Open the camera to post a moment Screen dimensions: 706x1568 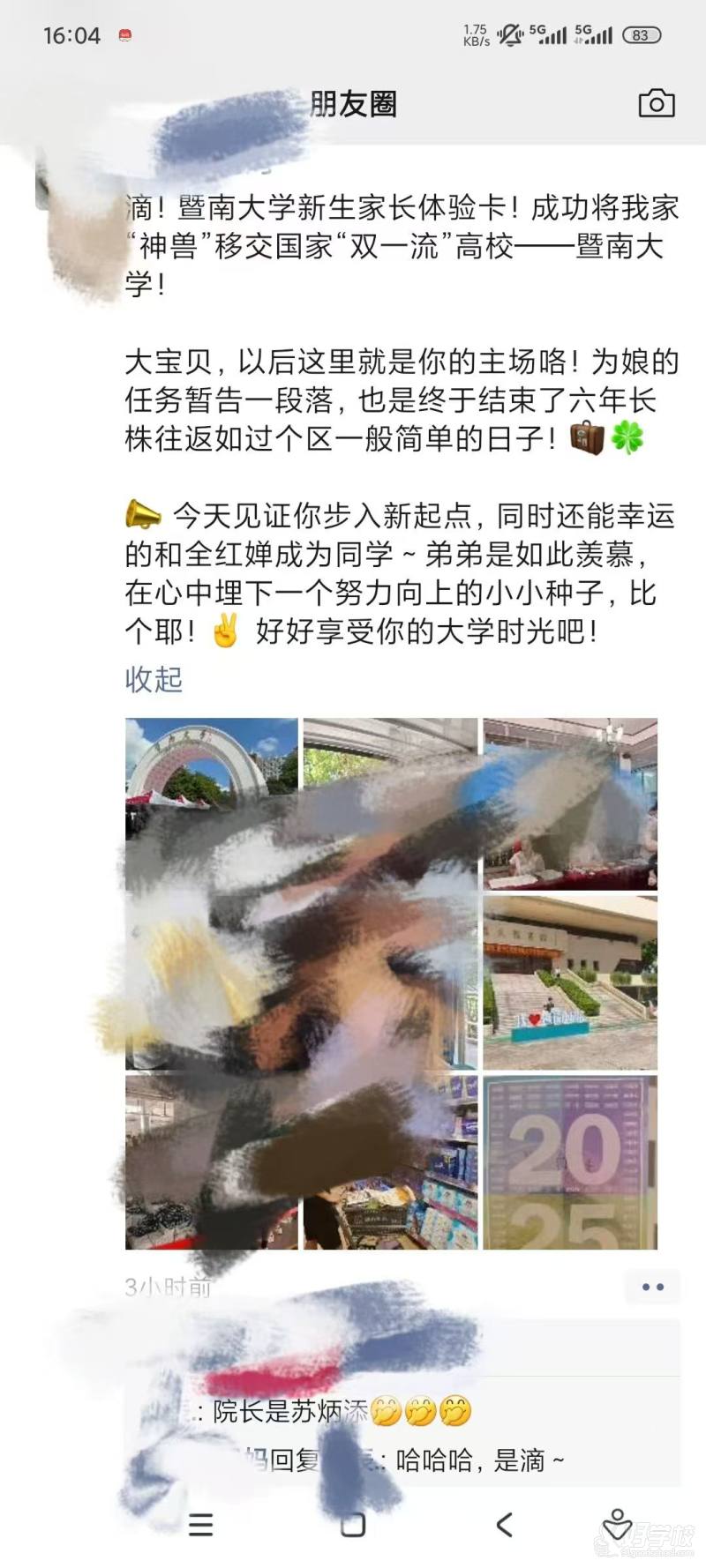pyautogui.click(x=656, y=104)
